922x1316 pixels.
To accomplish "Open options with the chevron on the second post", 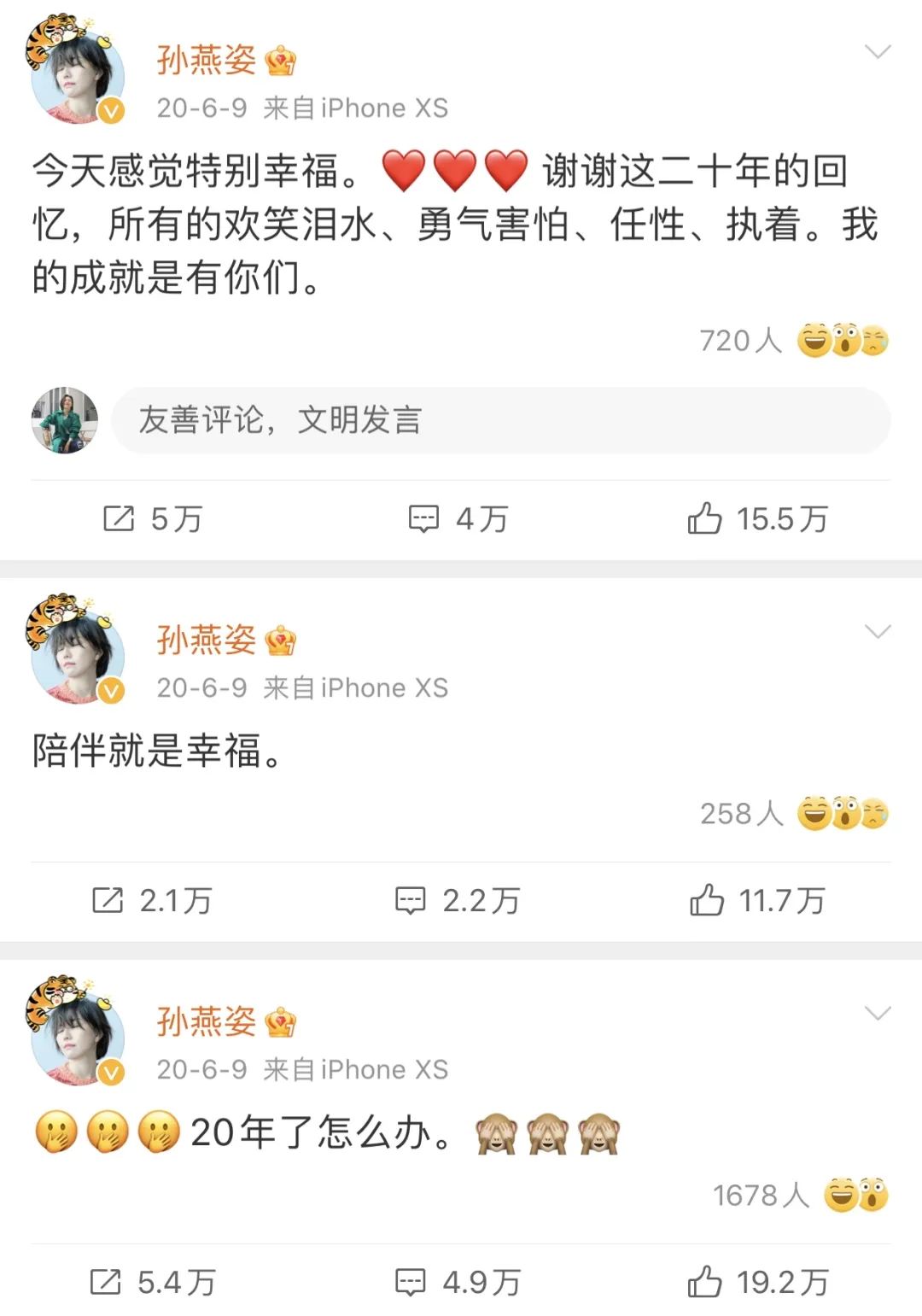I will (x=877, y=630).
